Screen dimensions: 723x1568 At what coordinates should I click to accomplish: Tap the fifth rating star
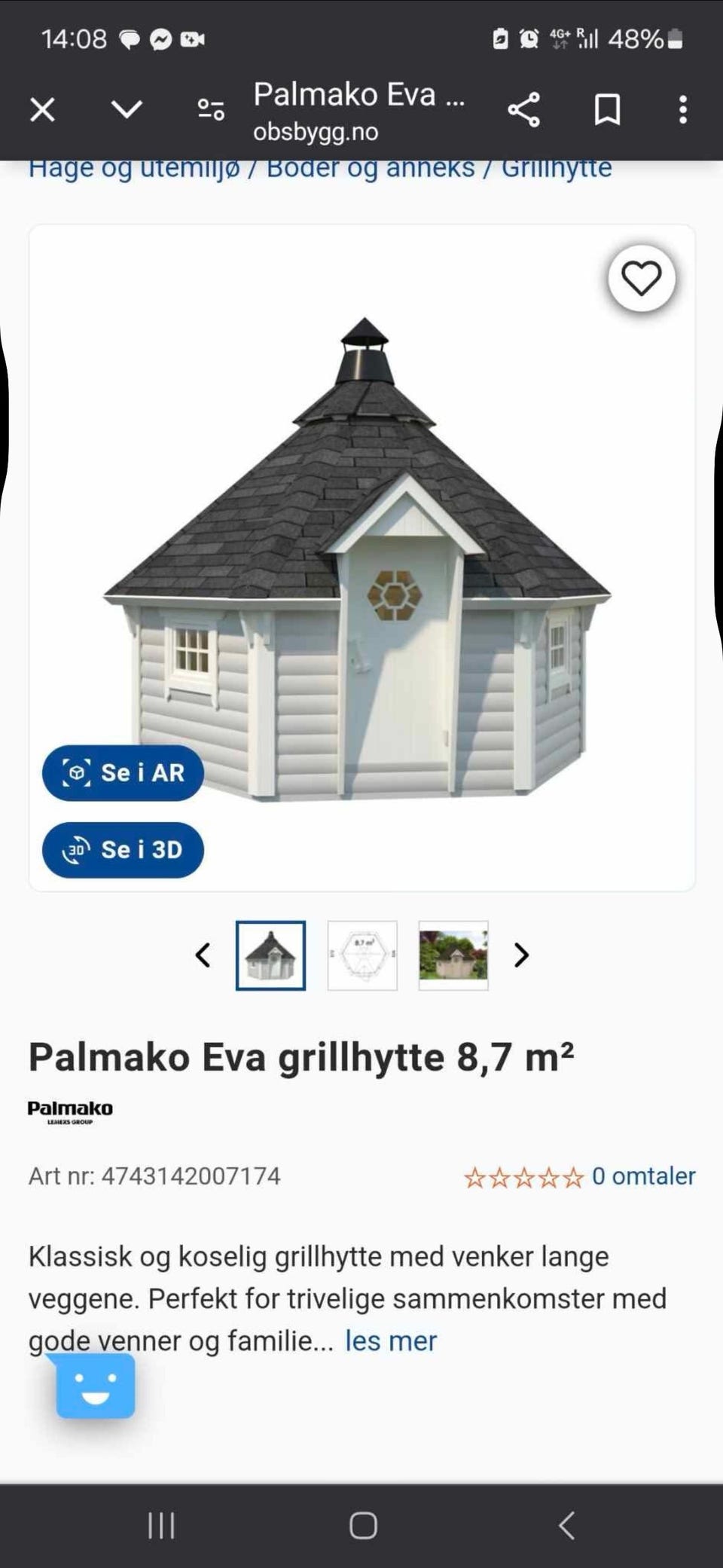(x=574, y=1175)
